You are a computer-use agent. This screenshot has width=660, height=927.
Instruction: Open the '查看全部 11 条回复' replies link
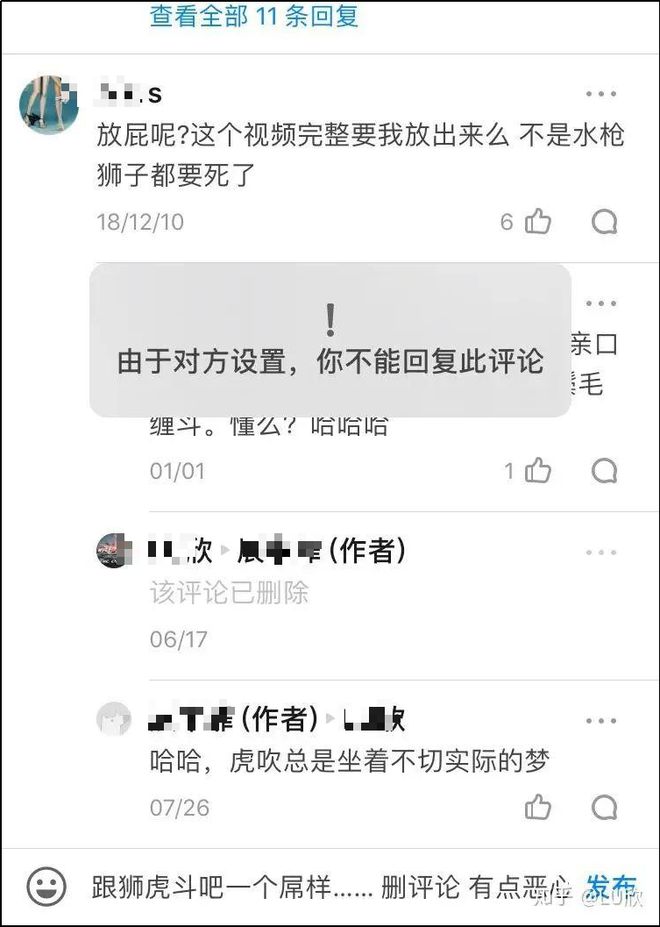tap(254, 17)
